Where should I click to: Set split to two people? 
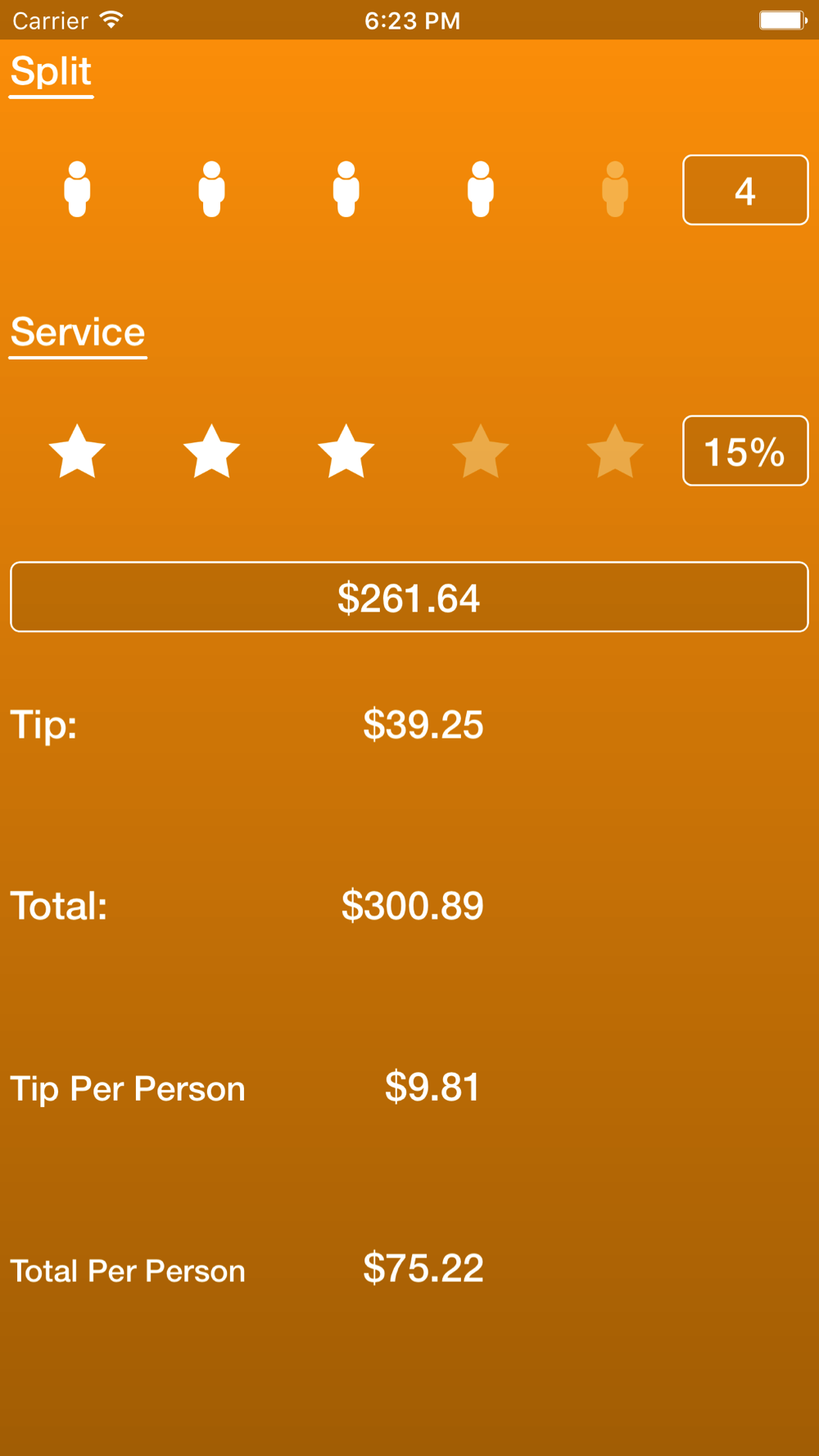click(x=211, y=189)
